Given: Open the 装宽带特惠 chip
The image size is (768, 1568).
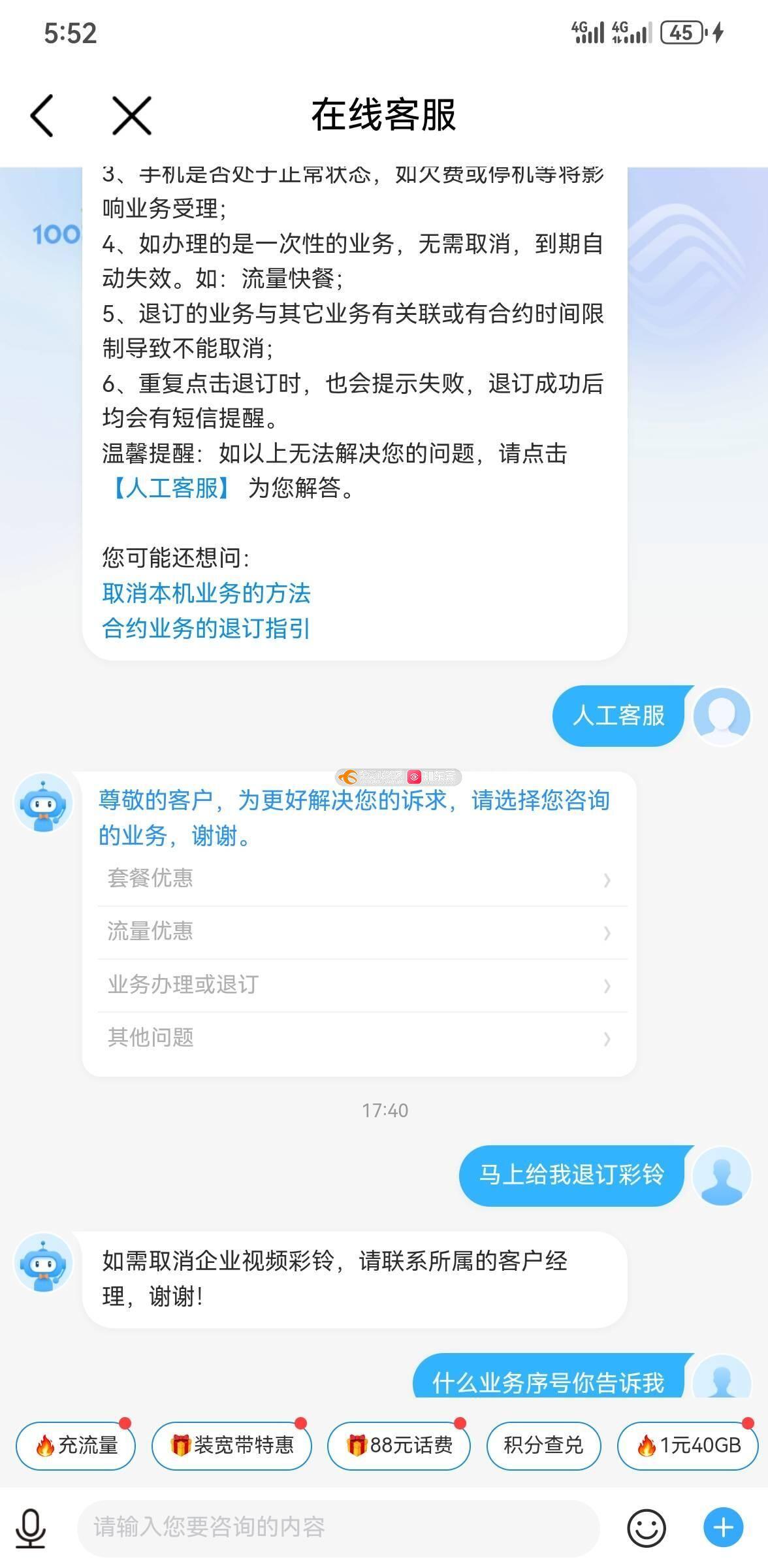Looking at the screenshot, I should point(232,1445).
